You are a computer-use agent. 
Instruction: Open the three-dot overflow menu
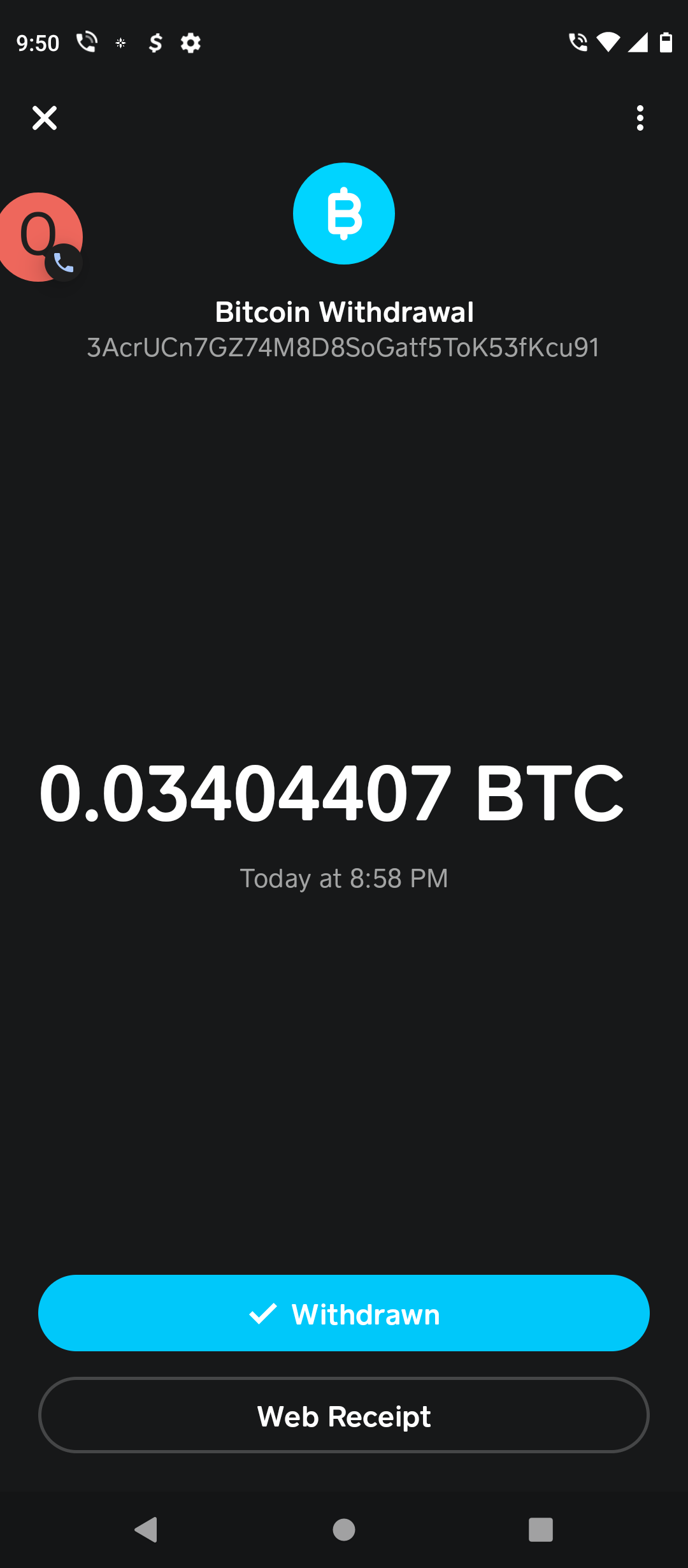[640, 118]
